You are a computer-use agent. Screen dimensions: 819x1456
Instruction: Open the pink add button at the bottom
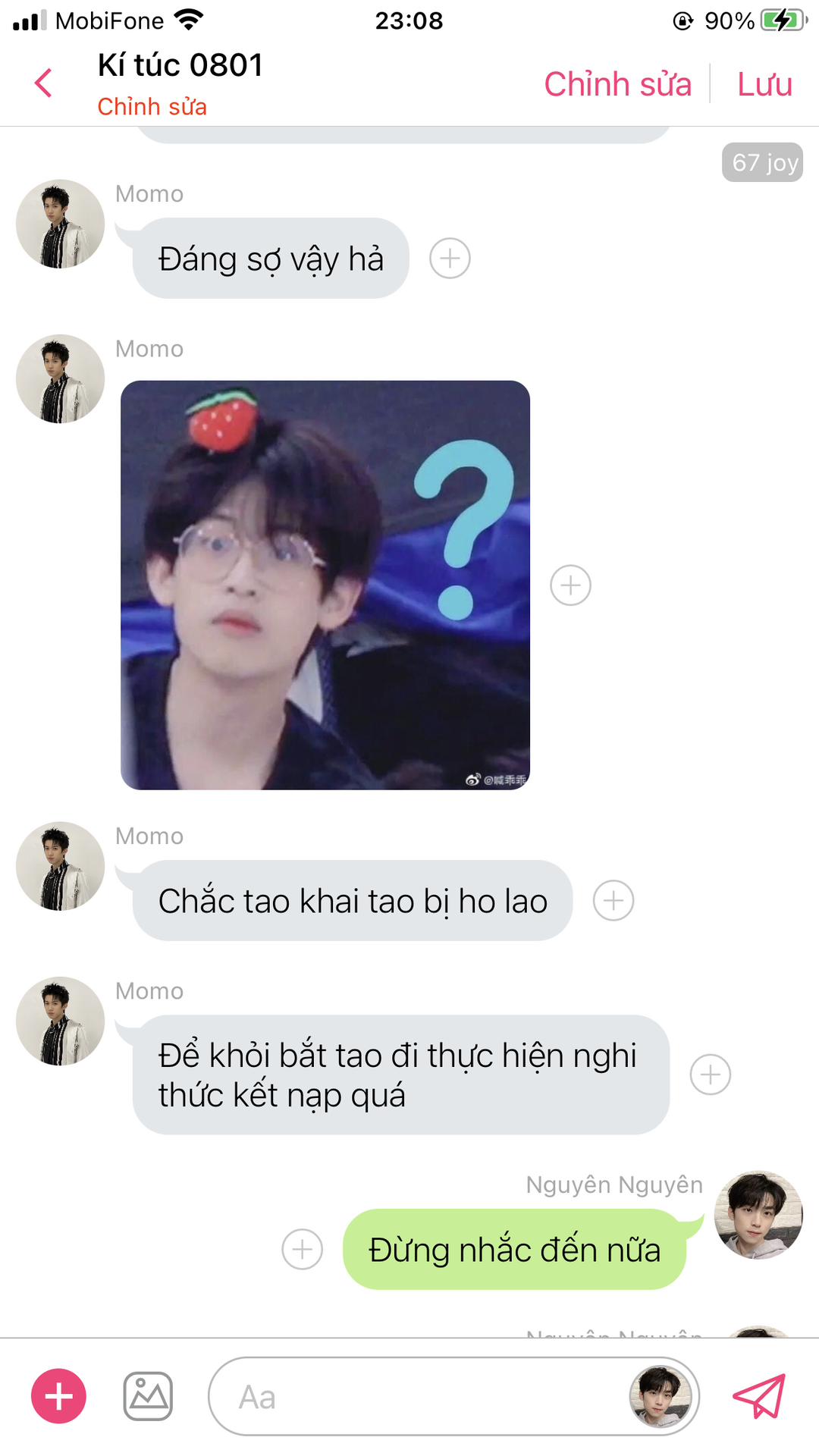pos(58,1396)
